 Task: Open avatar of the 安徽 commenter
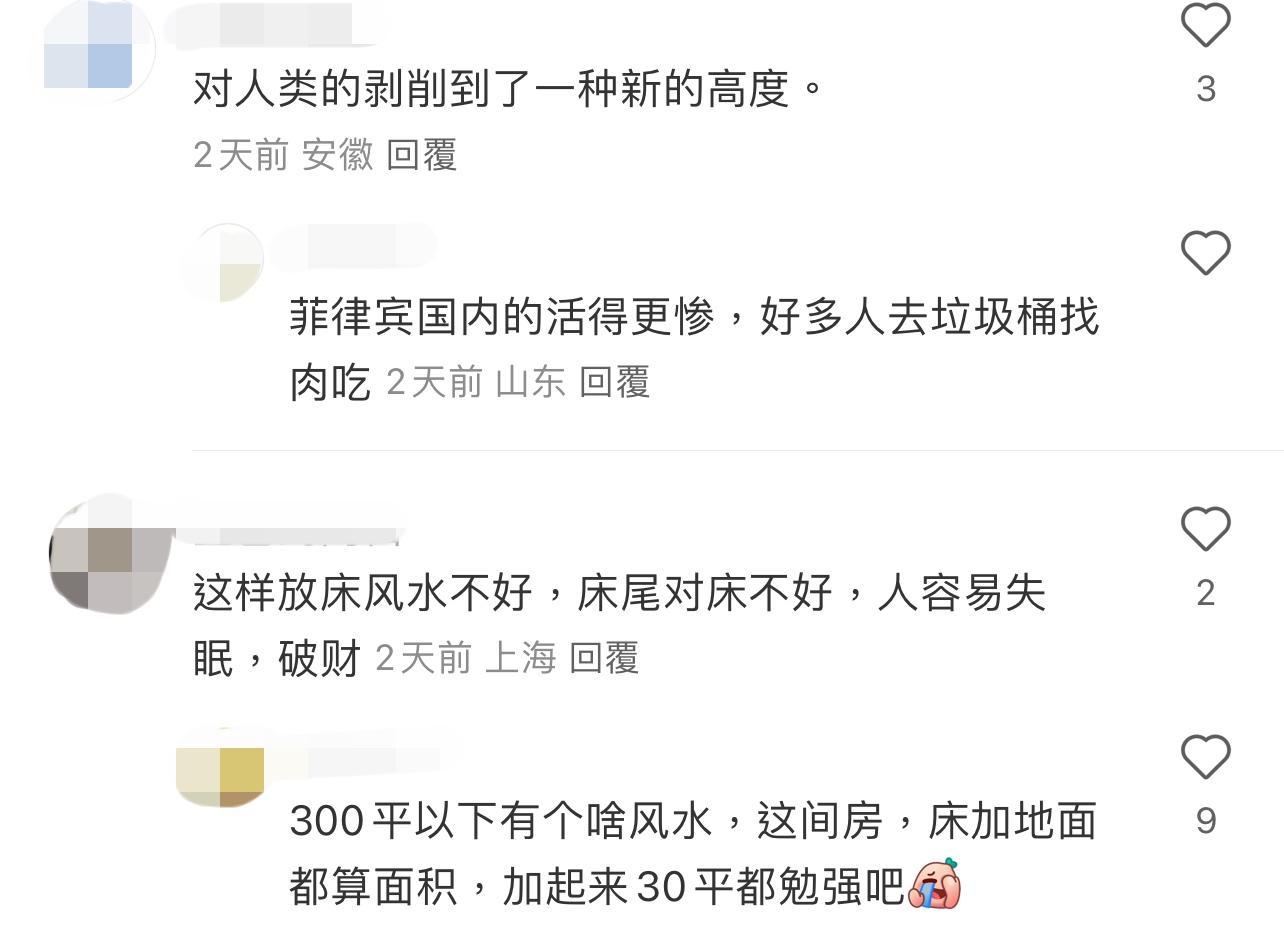[99, 45]
